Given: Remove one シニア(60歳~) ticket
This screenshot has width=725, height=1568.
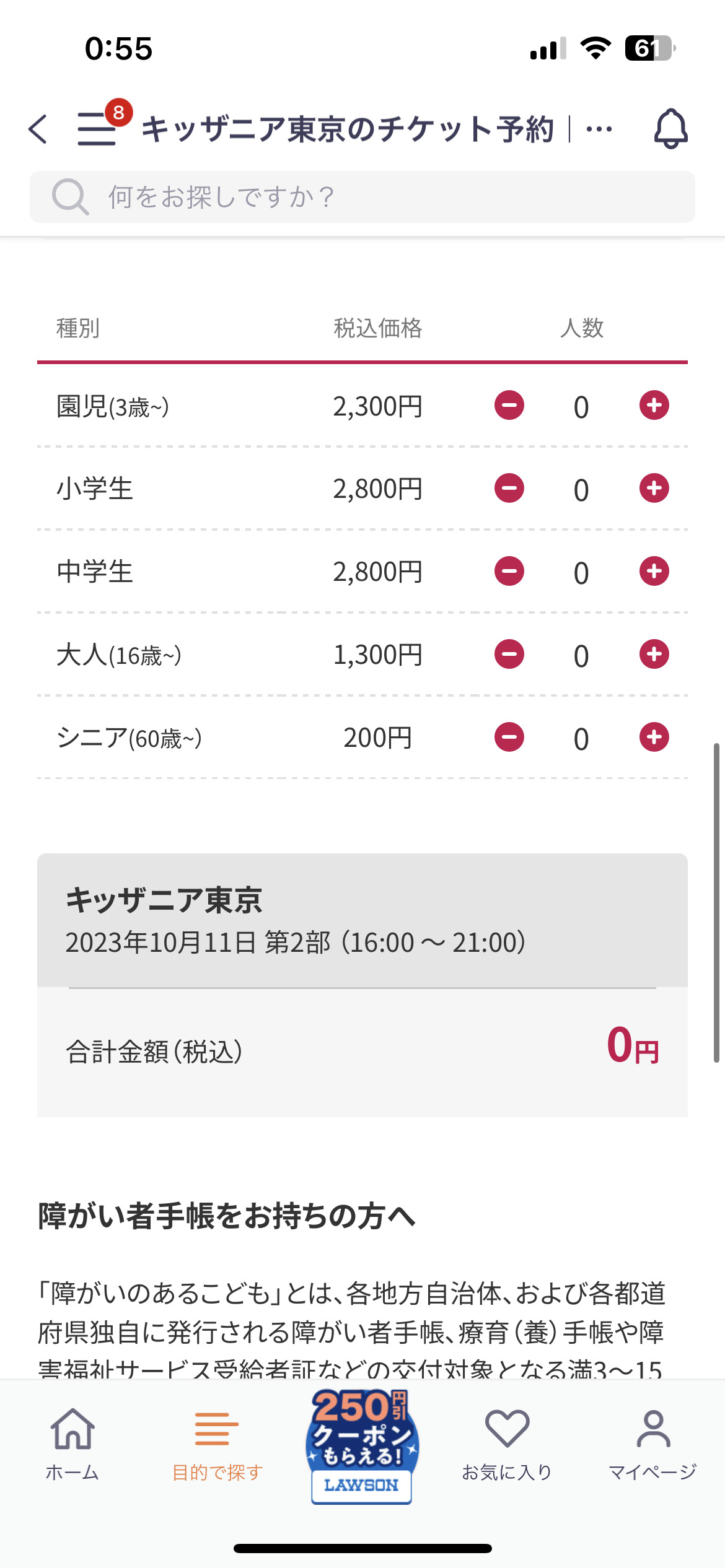Looking at the screenshot, I should click(x=509, y=738).
